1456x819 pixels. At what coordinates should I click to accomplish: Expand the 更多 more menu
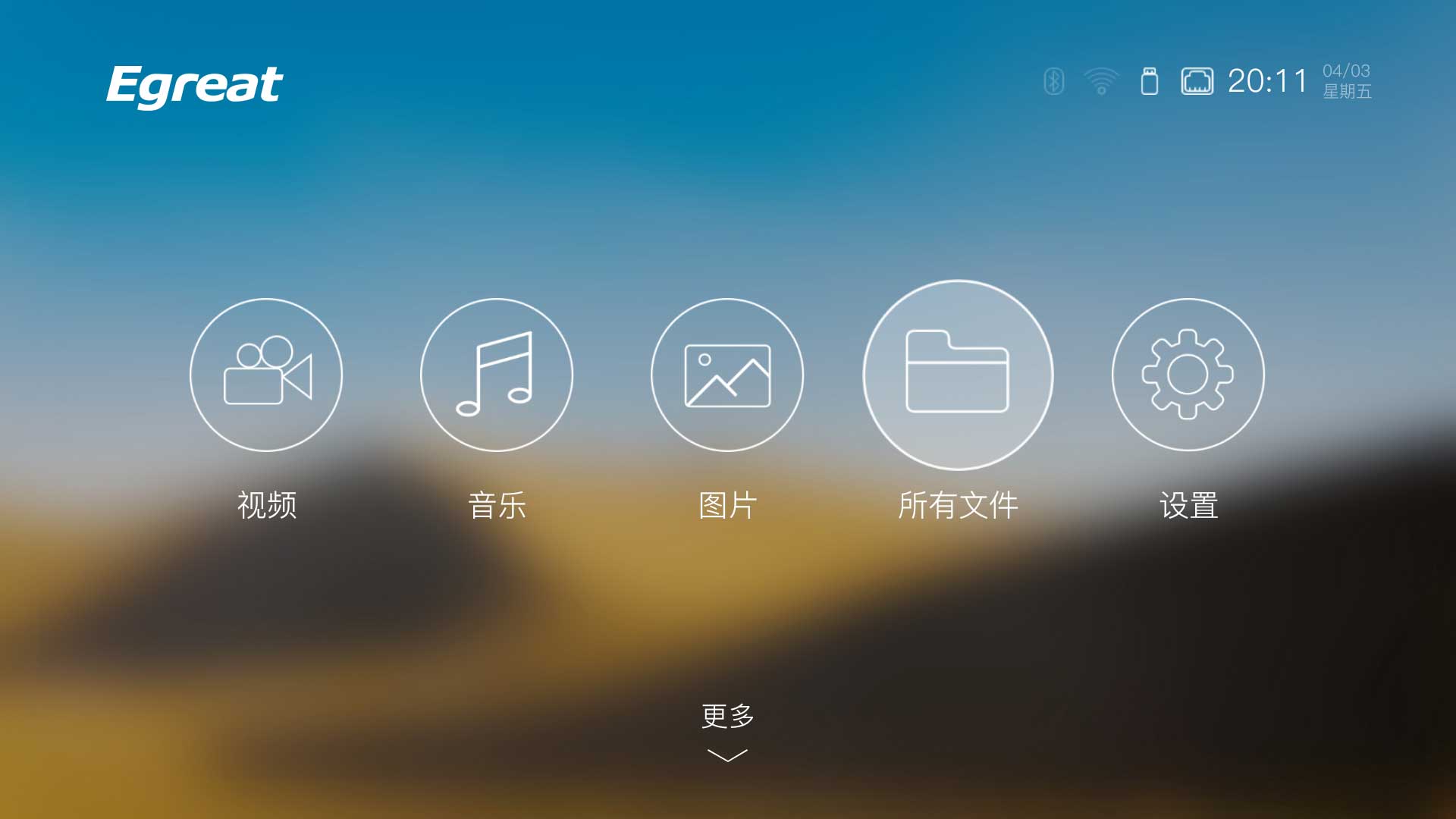pyautogui.click(x=727, y=730)
